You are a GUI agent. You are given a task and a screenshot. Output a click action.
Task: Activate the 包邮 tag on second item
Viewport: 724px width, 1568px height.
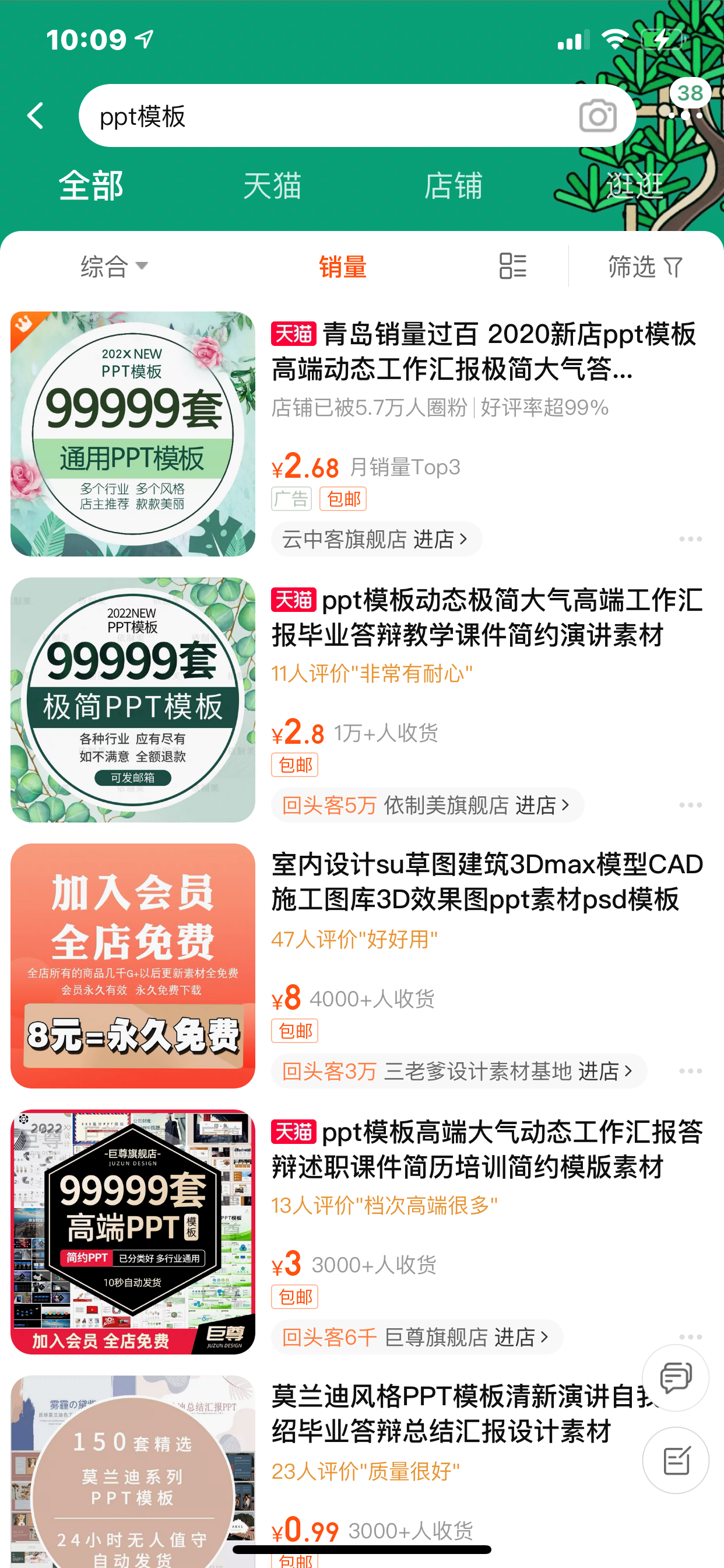tap(294, 765)
